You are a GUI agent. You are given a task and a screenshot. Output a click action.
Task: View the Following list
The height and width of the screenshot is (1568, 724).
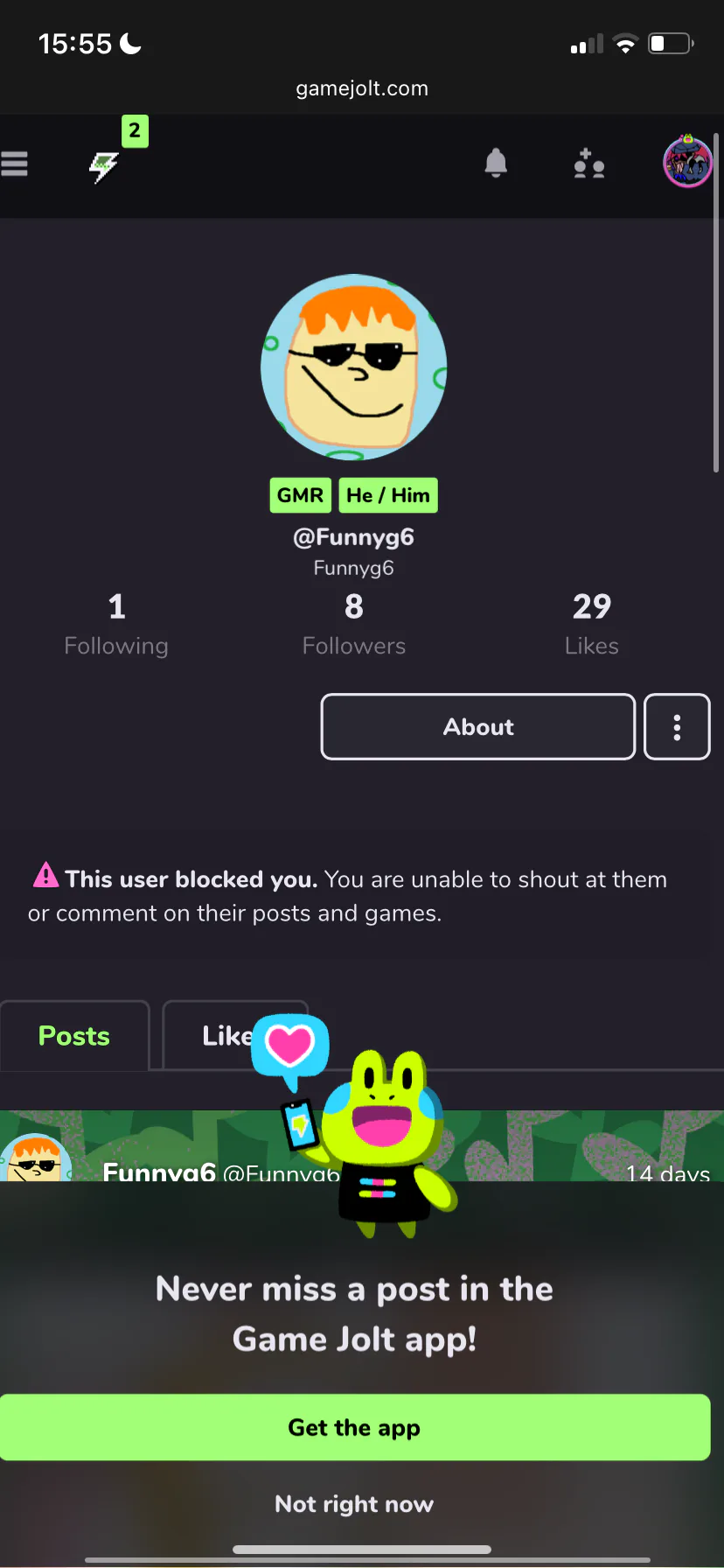[116, 625]
